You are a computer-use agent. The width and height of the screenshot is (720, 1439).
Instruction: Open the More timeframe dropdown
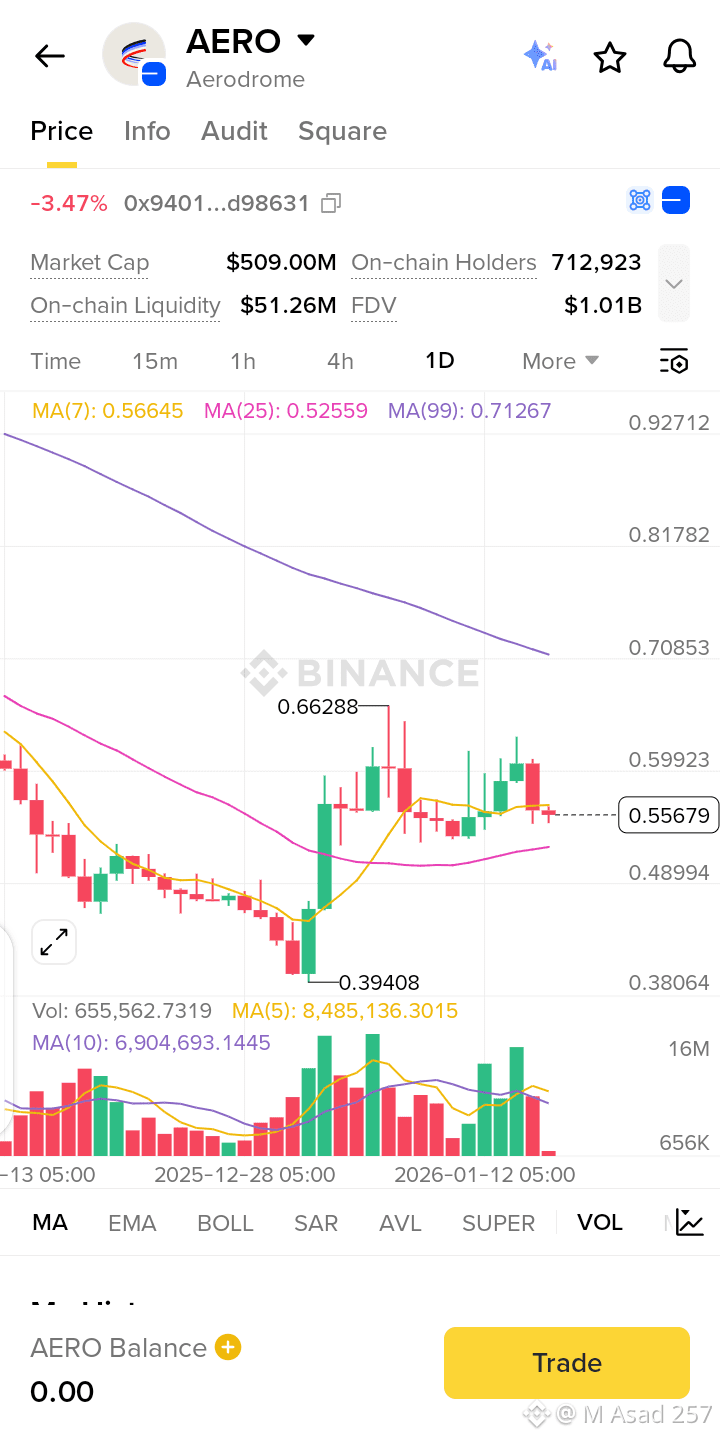tap(560, 361)
